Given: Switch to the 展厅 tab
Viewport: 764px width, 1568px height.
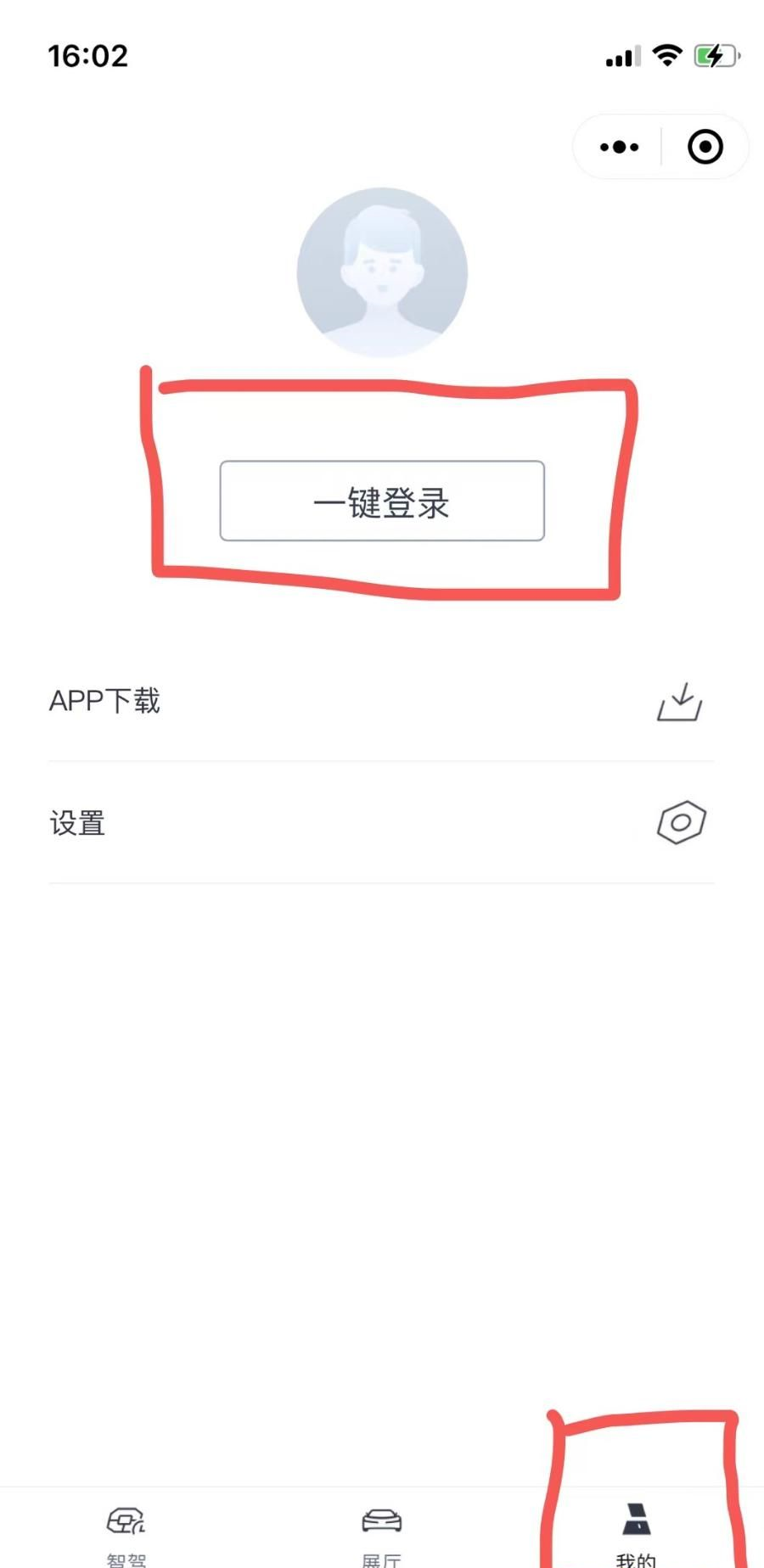Looking at the screenshot, I should 382,1532.
